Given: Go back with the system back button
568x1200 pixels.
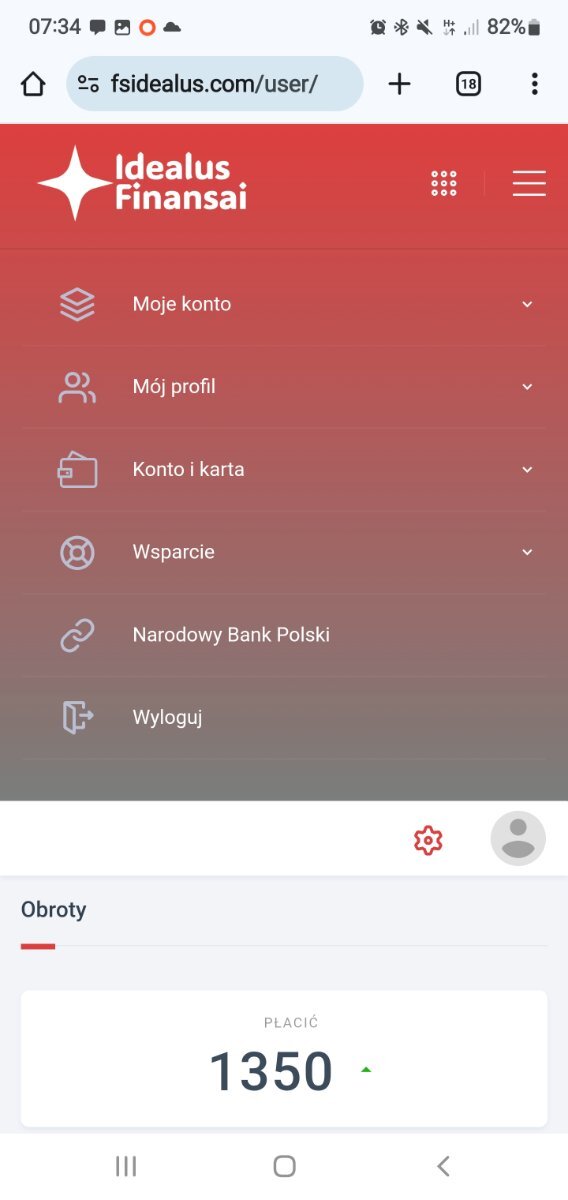Looking at the screenshot, I should 443,1166.
